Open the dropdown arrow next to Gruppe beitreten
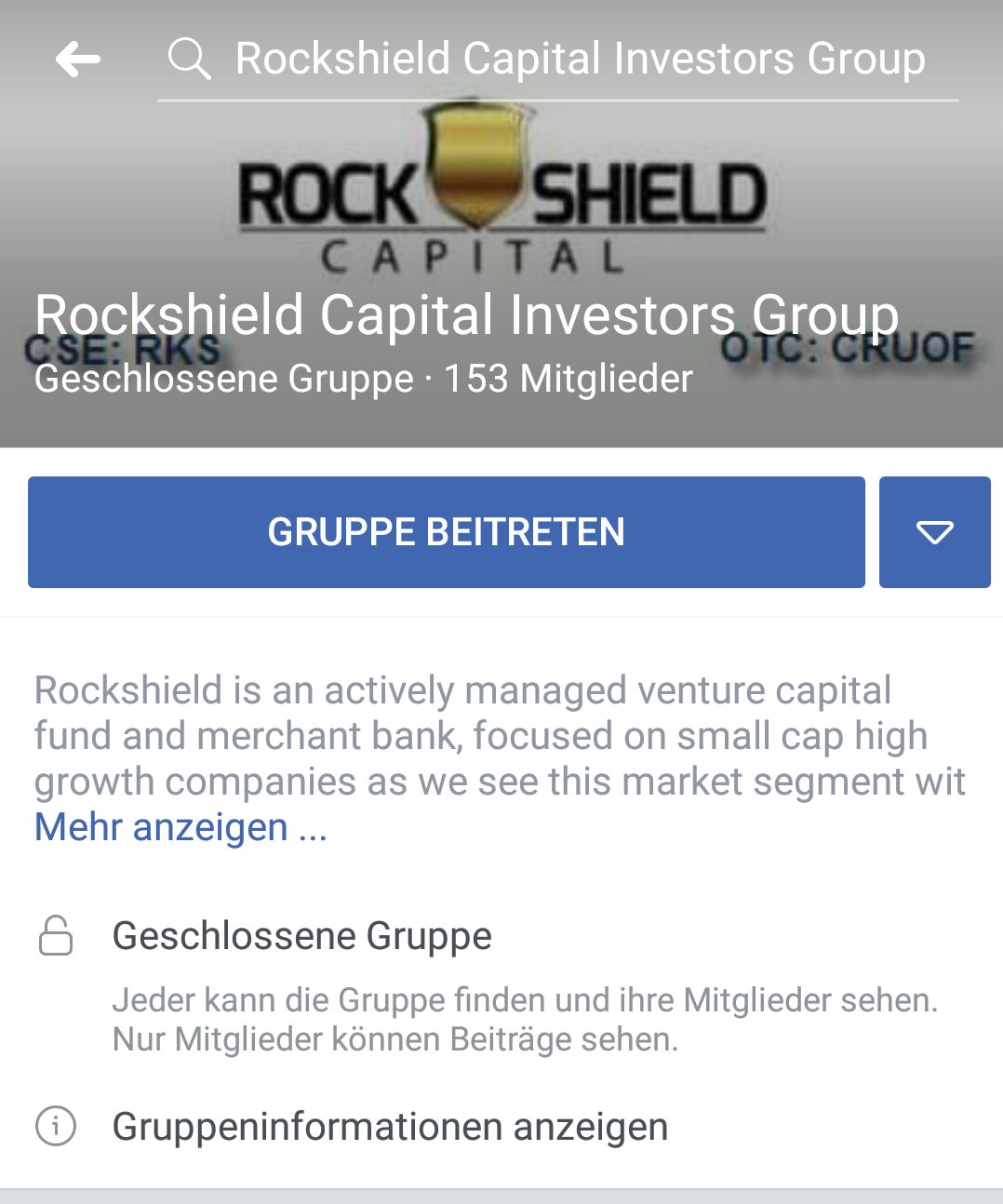Screen dimensions: 1003x1204 click(x=934, y=532)
